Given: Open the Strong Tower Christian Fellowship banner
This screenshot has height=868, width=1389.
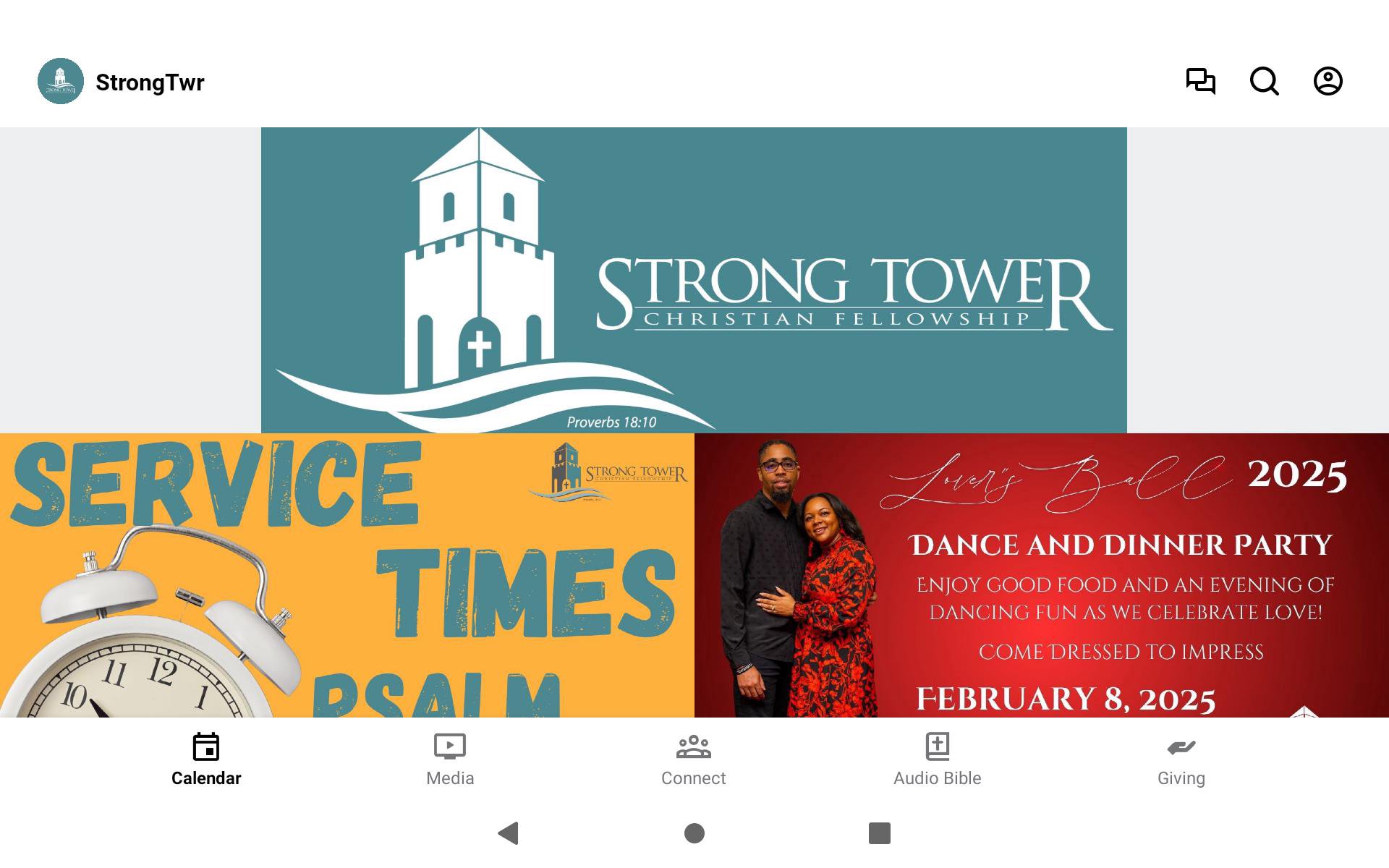Looking at the screenshot, I should 694,280.
